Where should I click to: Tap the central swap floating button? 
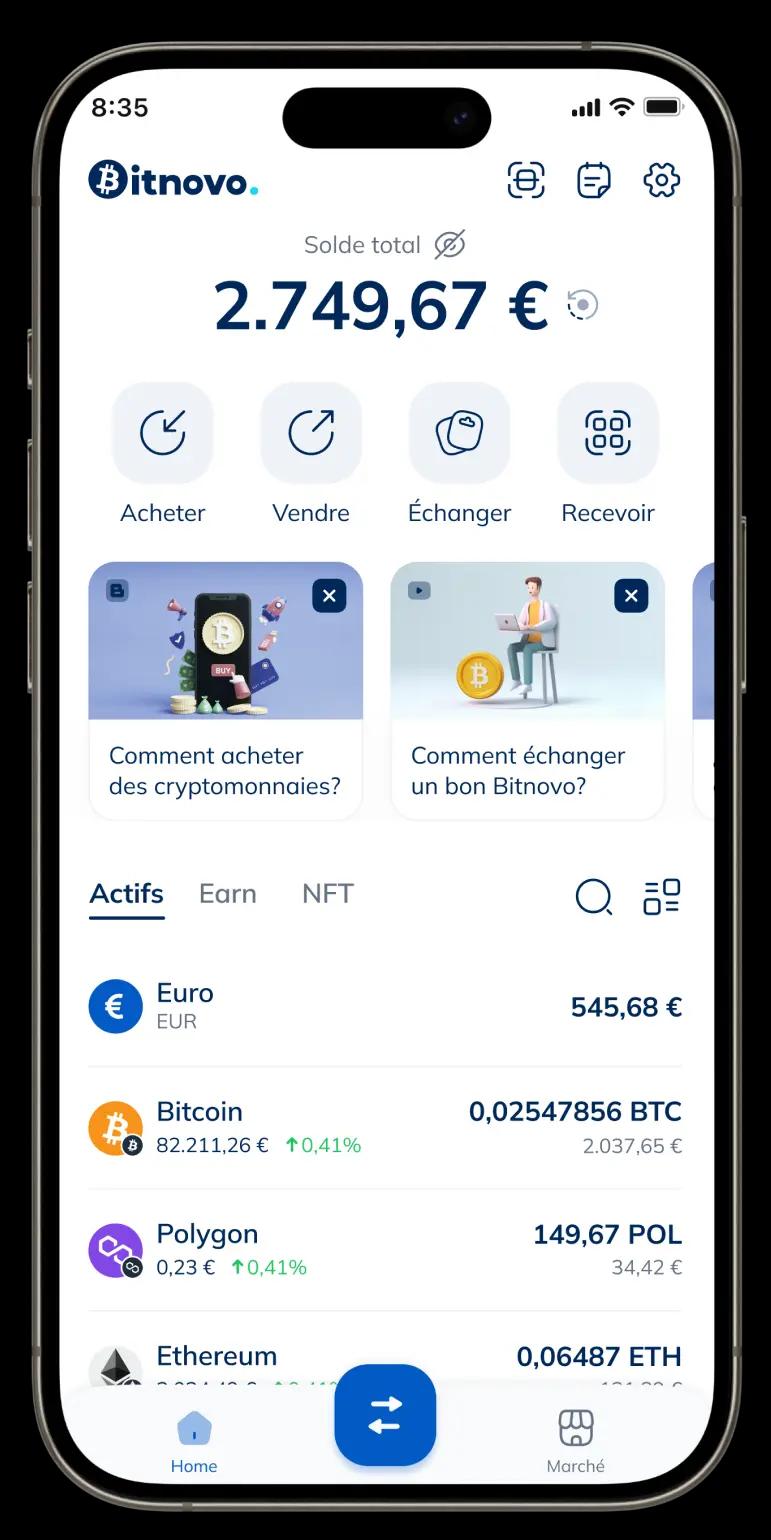coord(385,1414)
